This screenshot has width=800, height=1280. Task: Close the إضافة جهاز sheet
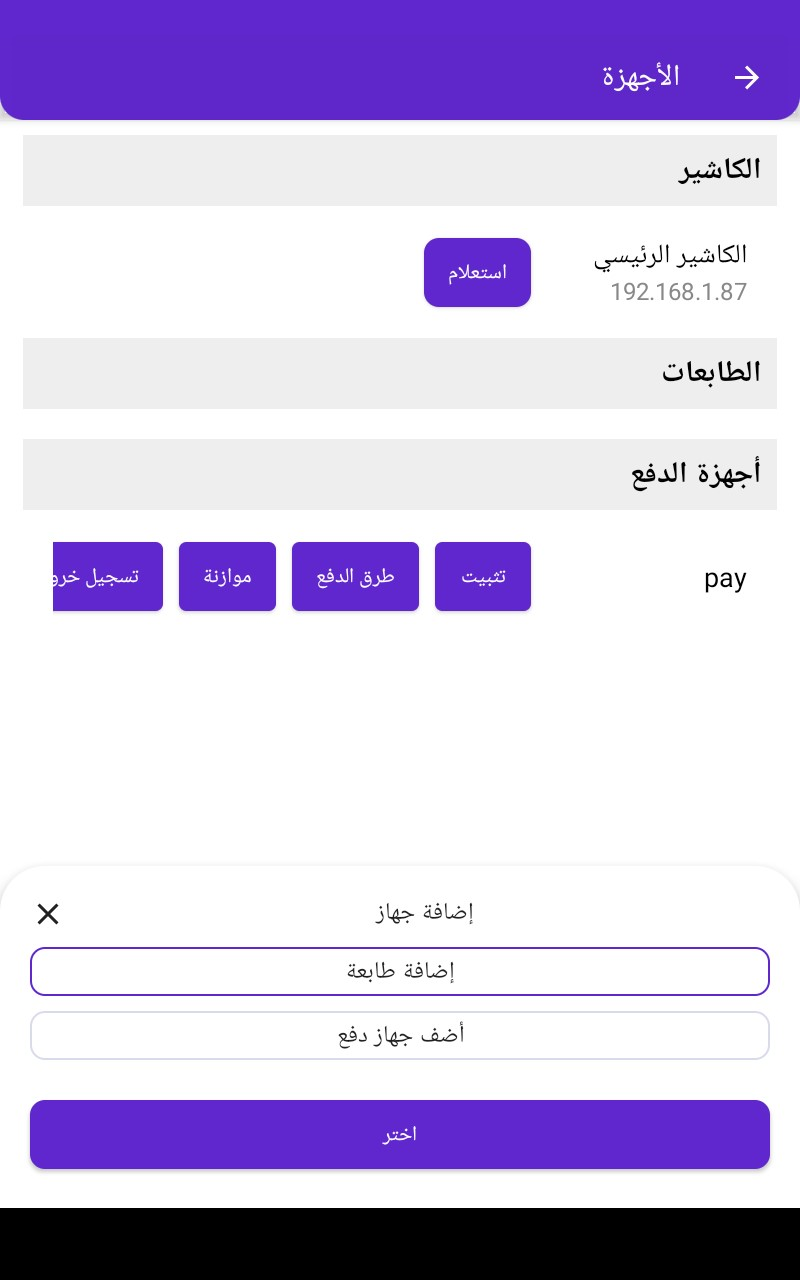tap(48, 913)
